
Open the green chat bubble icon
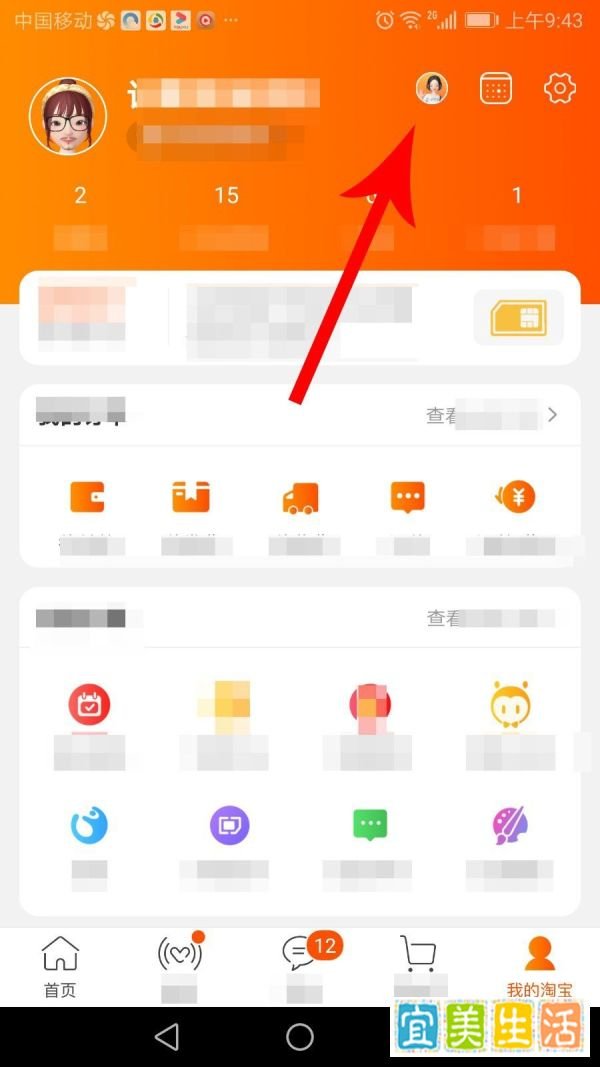point(370,825)
